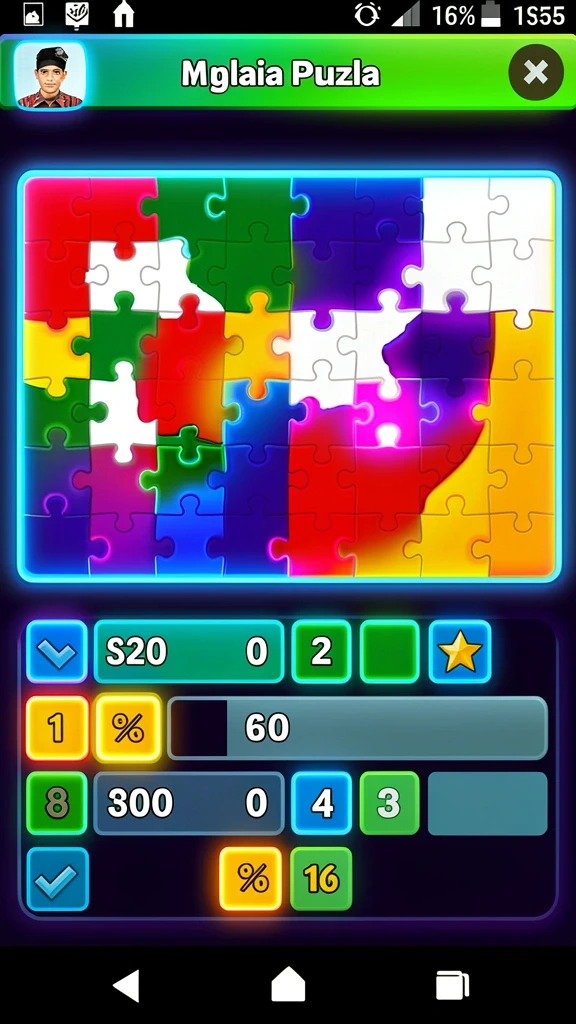The image size is (576, 1024).
Task: Select the green tile labeled 16
Action: pos(321,879)
